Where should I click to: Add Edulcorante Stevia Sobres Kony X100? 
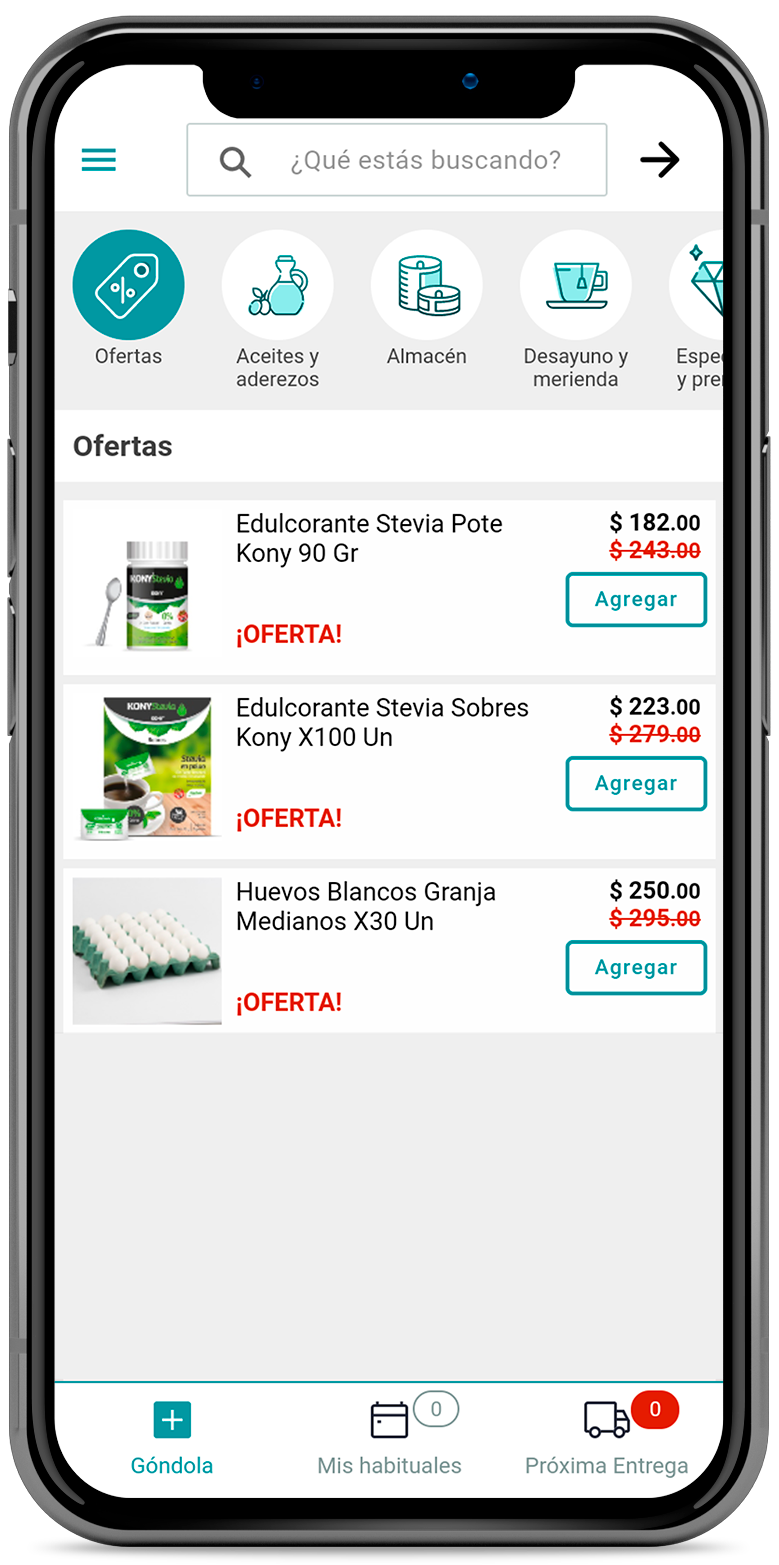click(x=636, y=784)
